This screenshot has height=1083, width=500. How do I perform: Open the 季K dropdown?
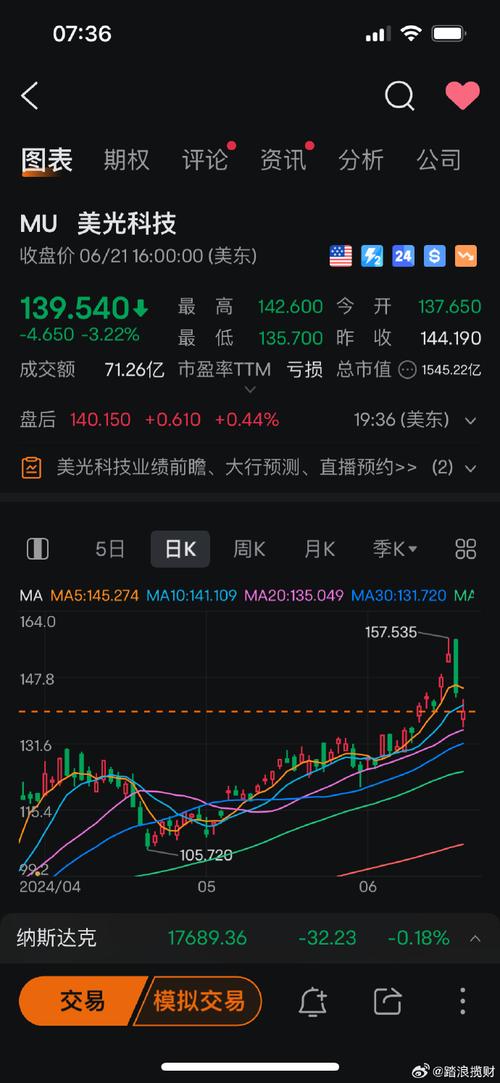pyautogui.click(x=395, y=549)
